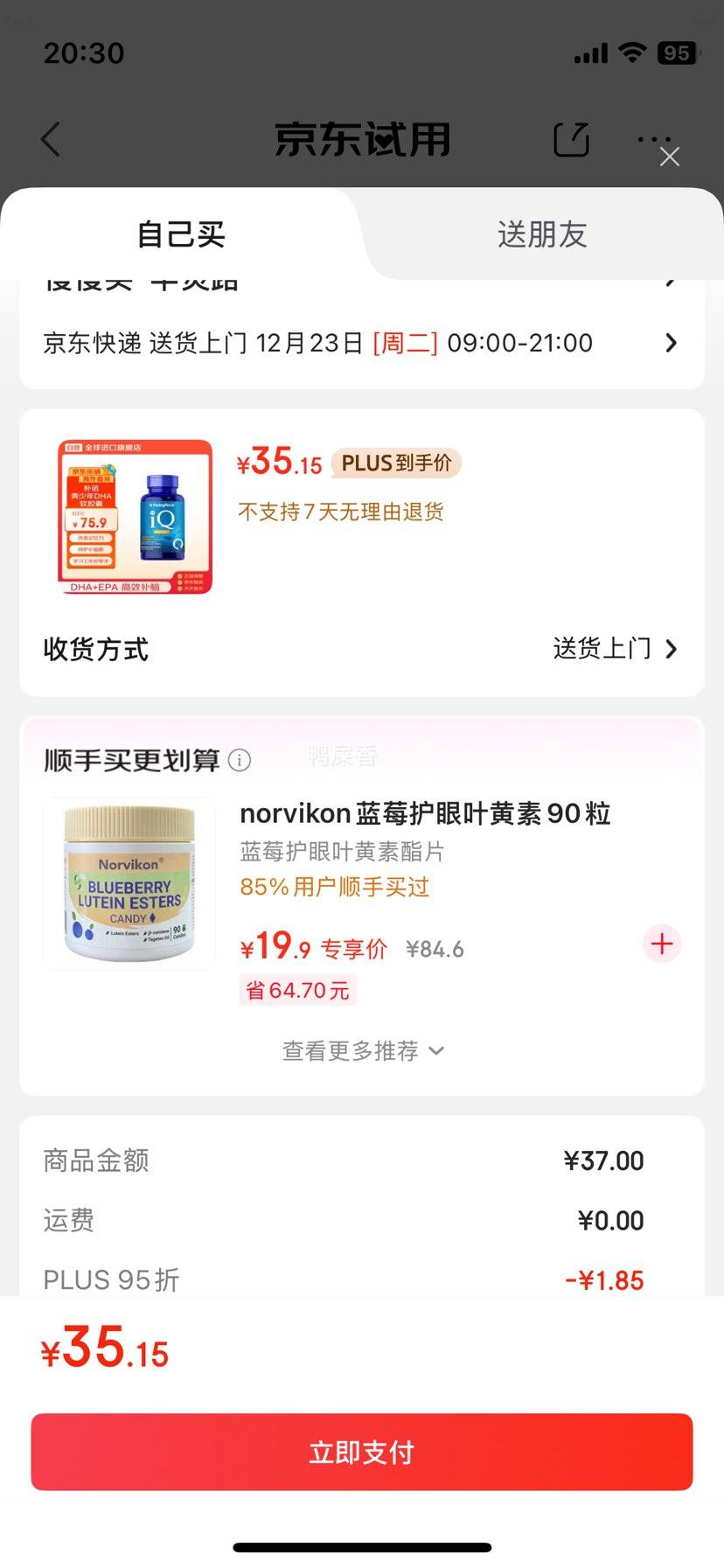Close the checkout panel with the X icon
724x1568 pixels.
[x=670, y=157]
